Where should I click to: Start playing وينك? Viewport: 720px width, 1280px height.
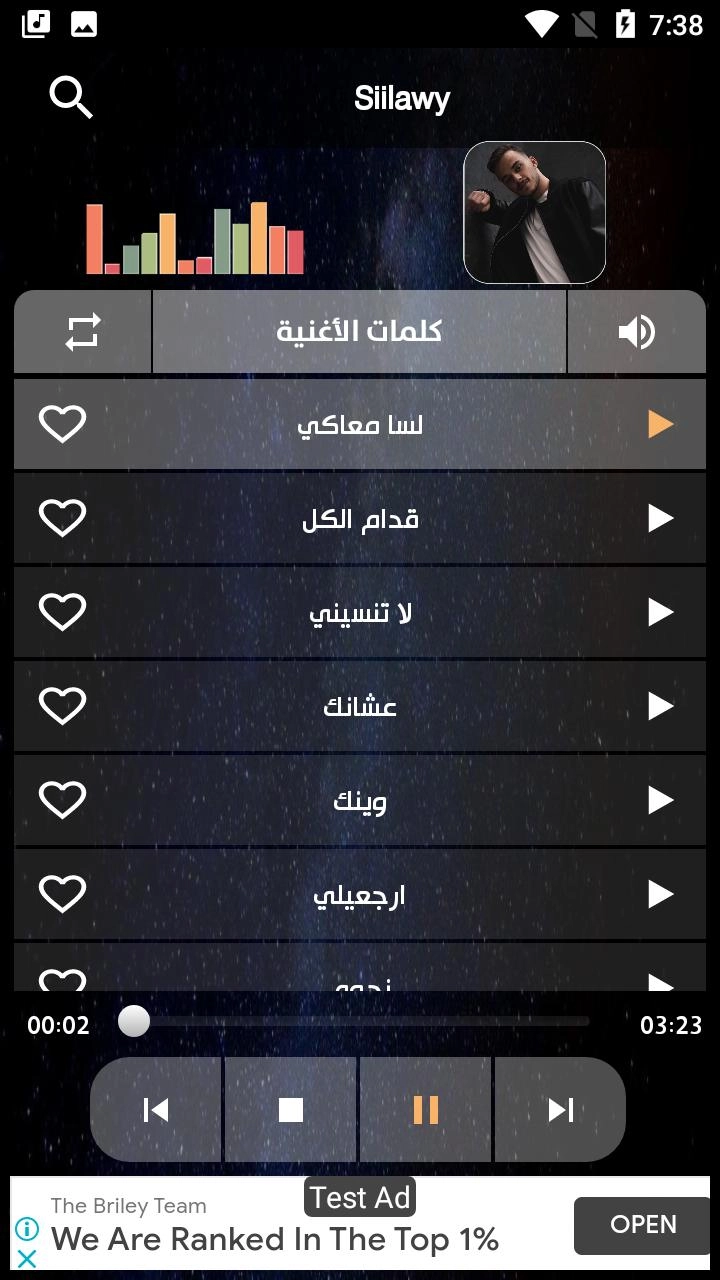[x=660, y=800]
